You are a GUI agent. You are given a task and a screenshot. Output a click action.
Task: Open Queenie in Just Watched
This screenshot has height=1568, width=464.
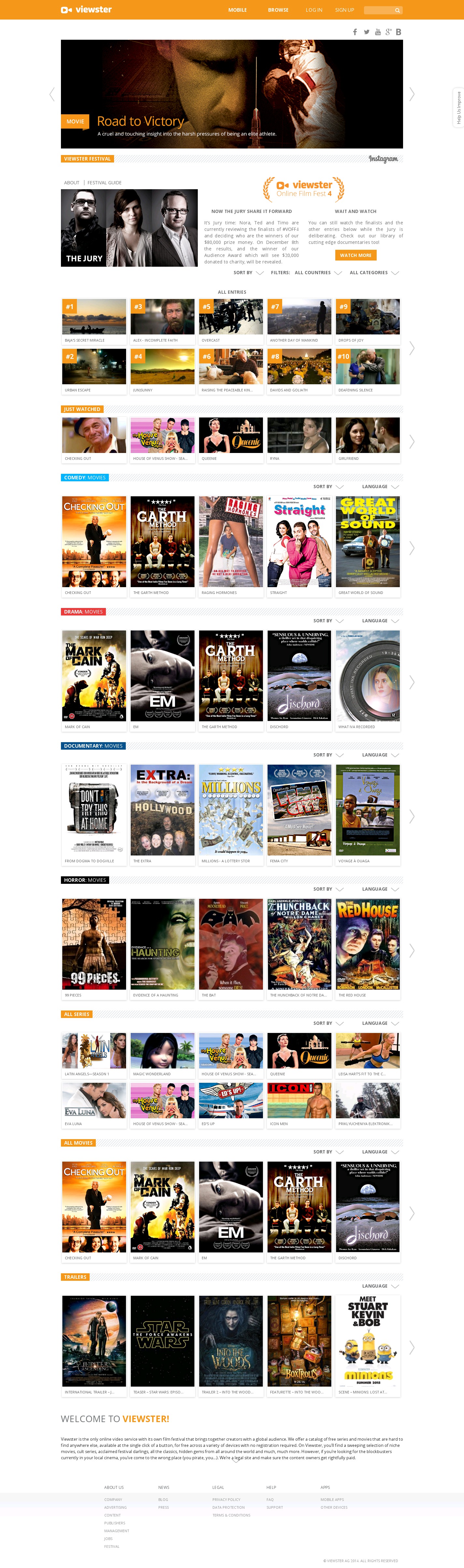(x=231, y=436)
